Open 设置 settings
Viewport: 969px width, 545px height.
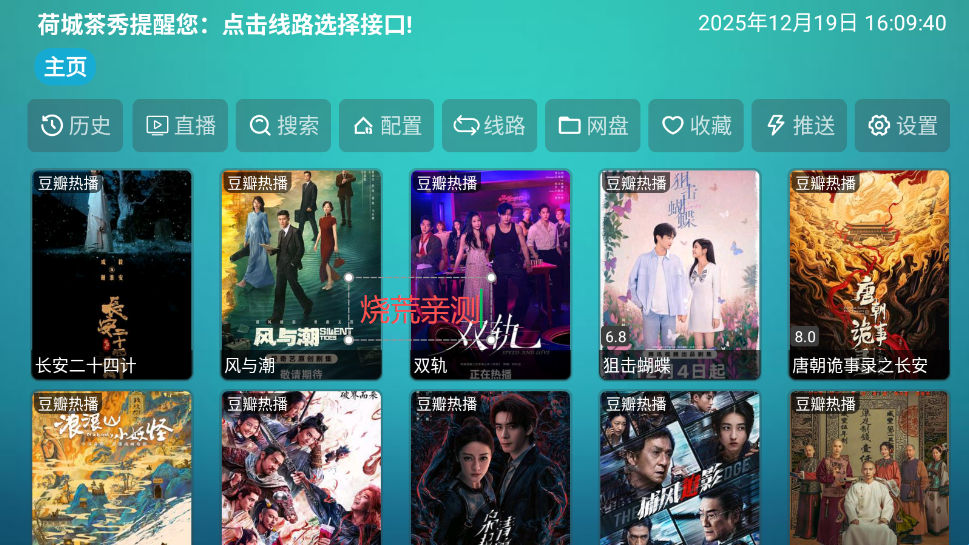[x=902, y=126]
